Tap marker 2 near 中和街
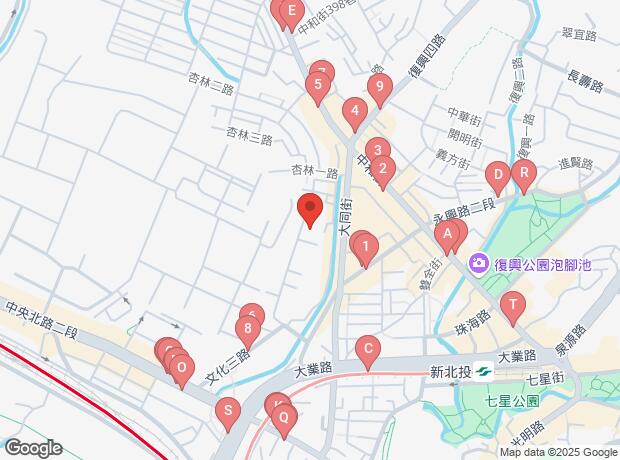Image resolution: width=620 pixels, height=460 pixels. coord(382,169)
